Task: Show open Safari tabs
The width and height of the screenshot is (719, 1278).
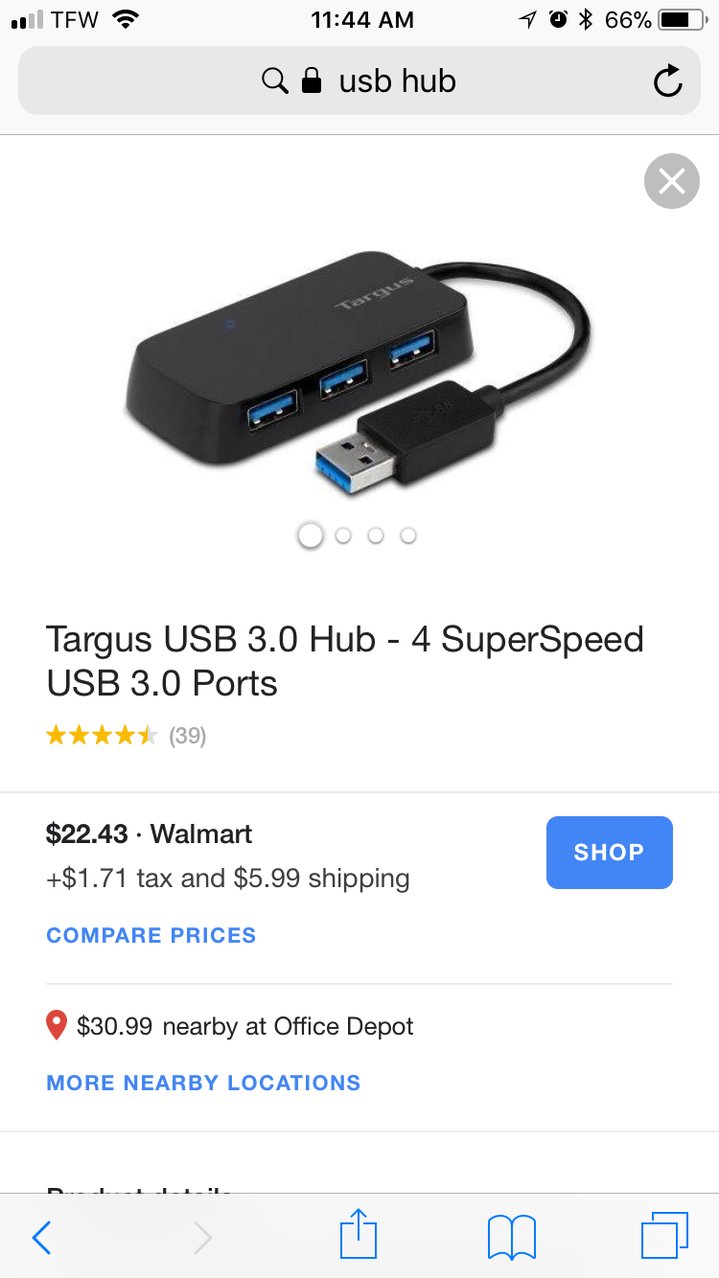Action: click(664, 1236)
